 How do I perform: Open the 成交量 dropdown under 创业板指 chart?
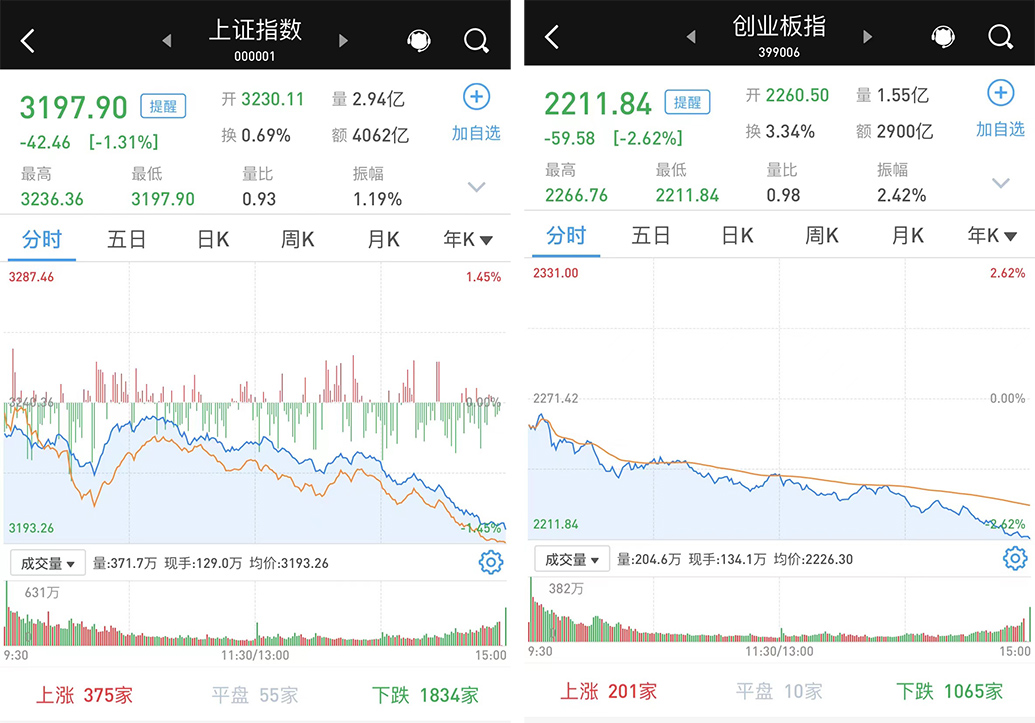(x=572, y=559)
